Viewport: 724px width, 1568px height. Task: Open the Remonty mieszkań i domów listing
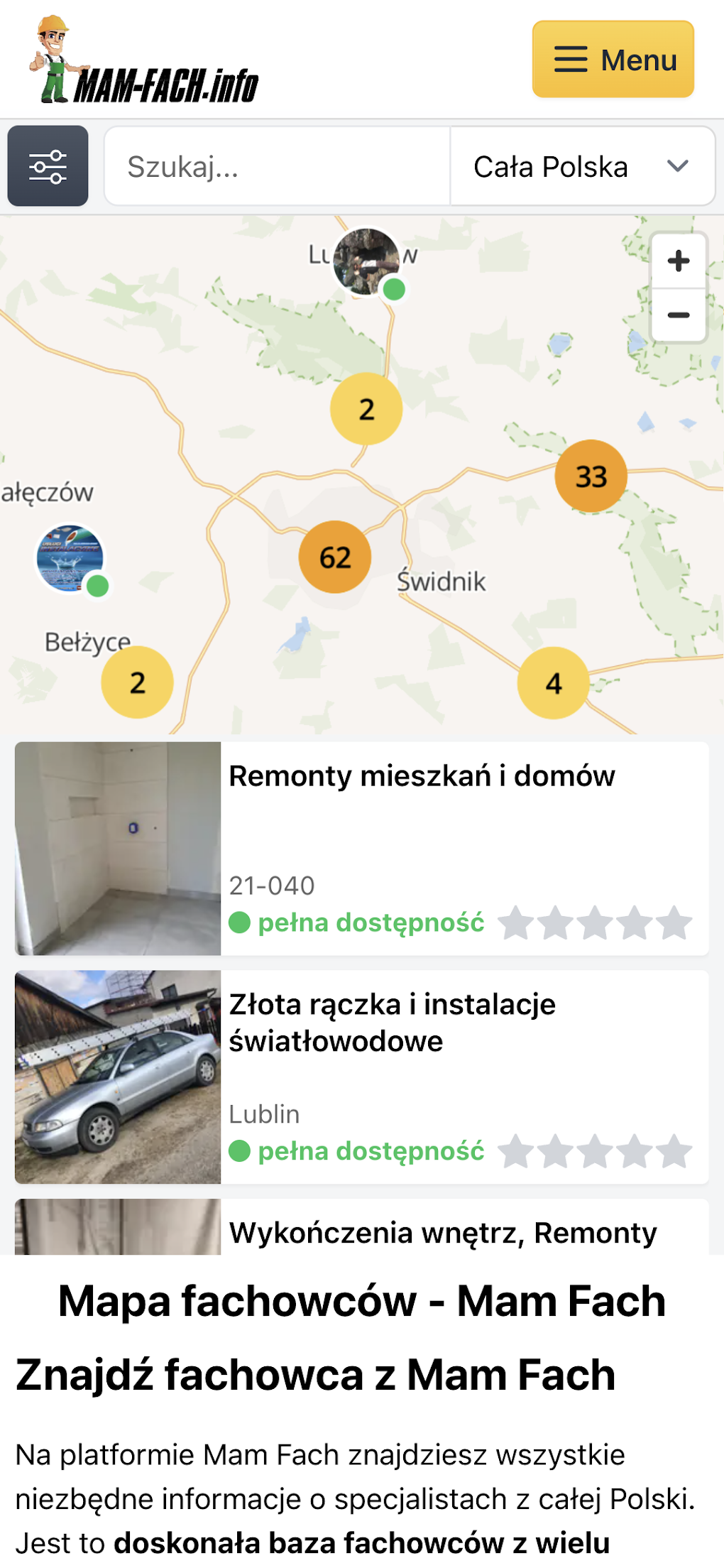tap(422, 776)
